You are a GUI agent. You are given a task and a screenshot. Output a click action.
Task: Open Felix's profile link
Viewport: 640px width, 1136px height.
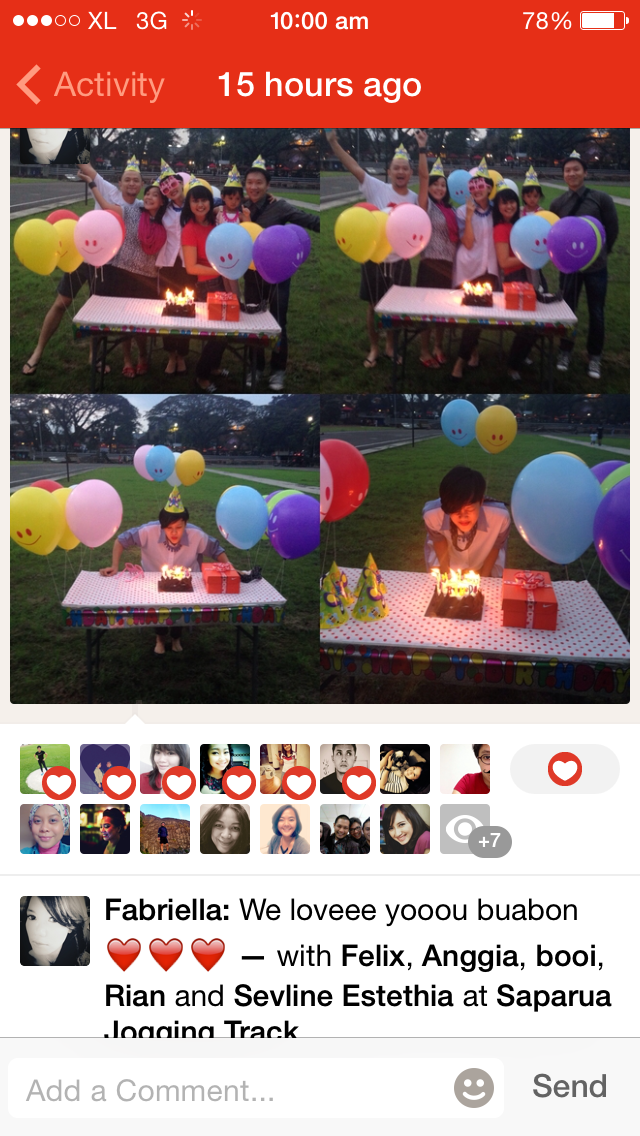tap(374, 956)
